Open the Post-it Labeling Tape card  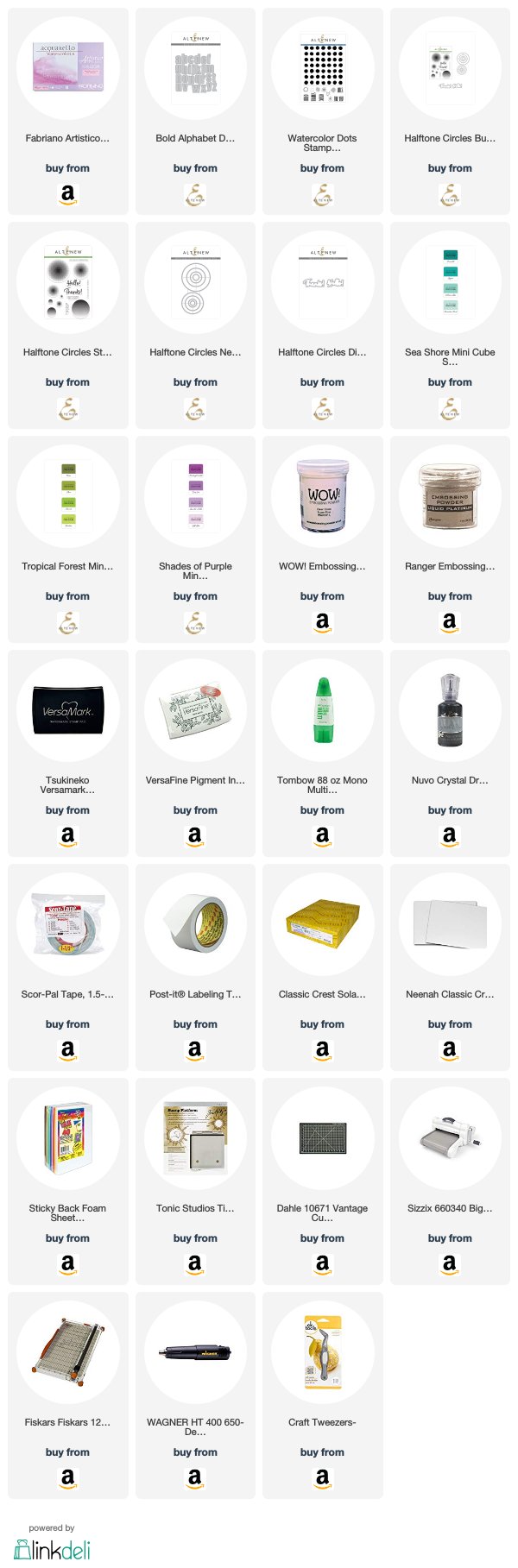195,925
